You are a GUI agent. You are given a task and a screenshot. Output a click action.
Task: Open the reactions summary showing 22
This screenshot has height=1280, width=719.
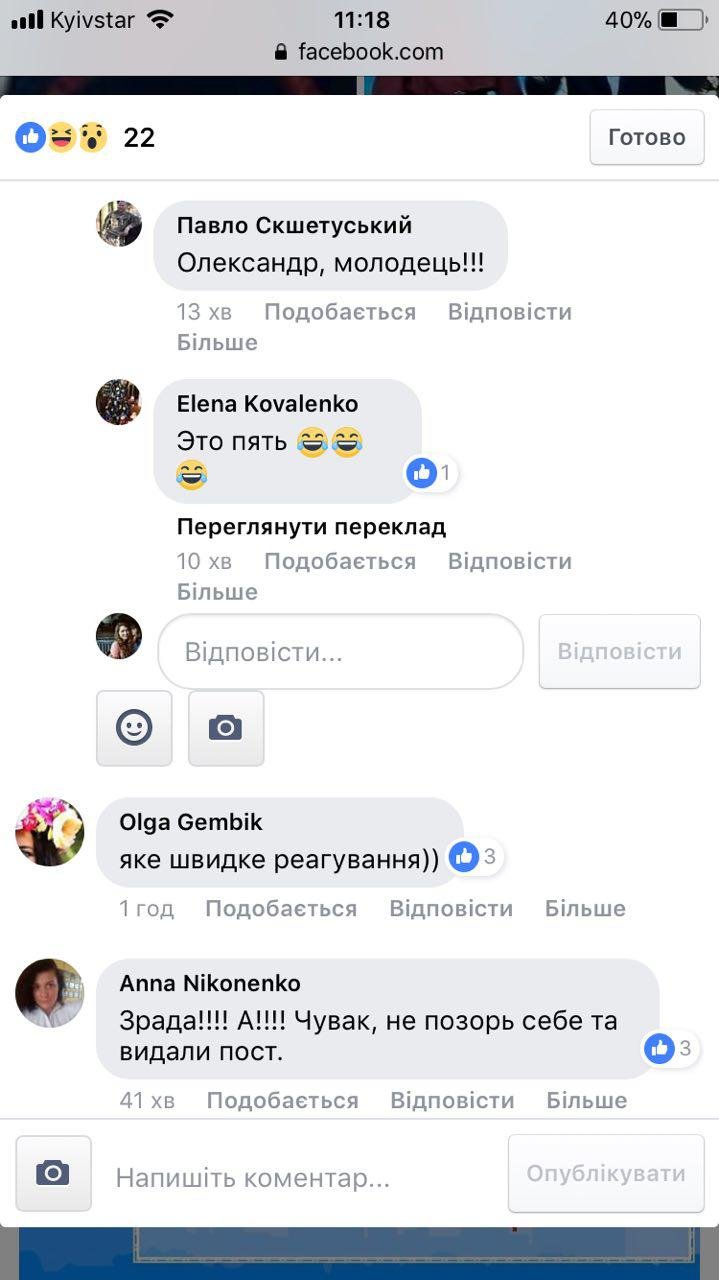click(85, 137)
